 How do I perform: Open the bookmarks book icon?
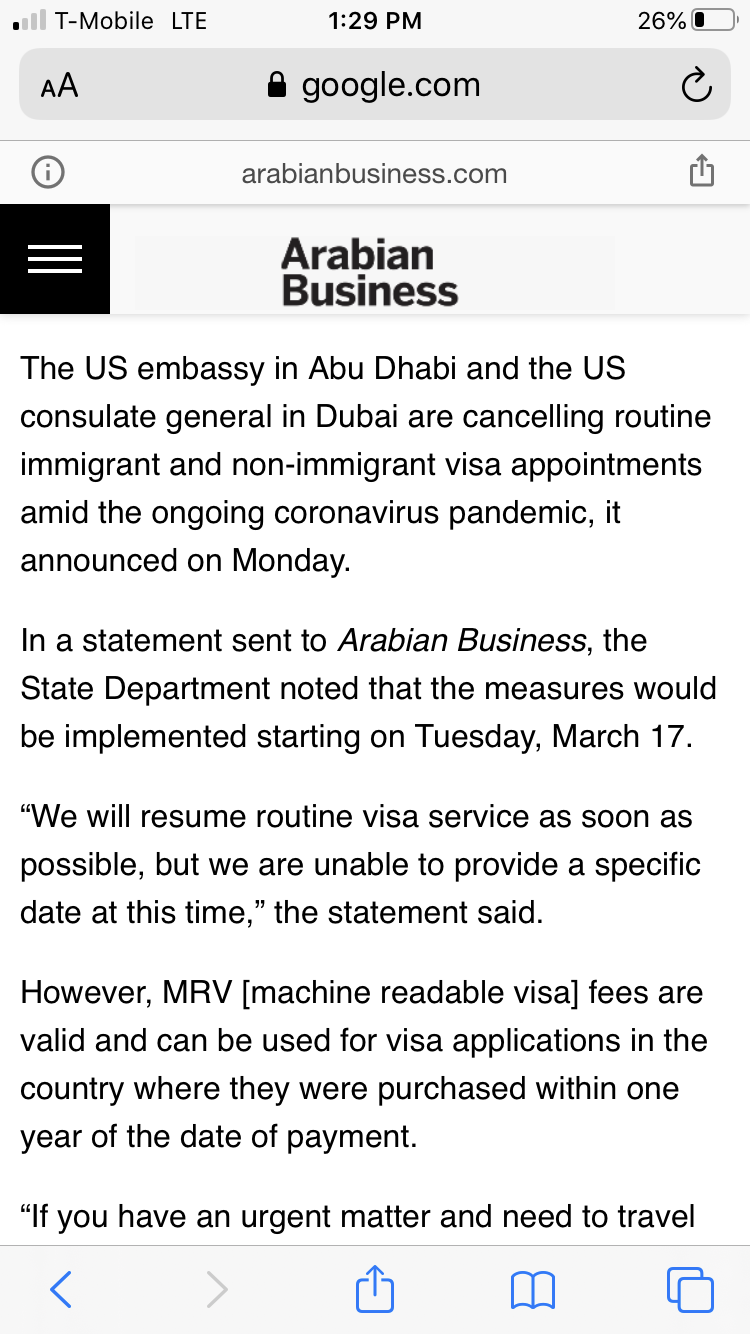[533, 1290]
